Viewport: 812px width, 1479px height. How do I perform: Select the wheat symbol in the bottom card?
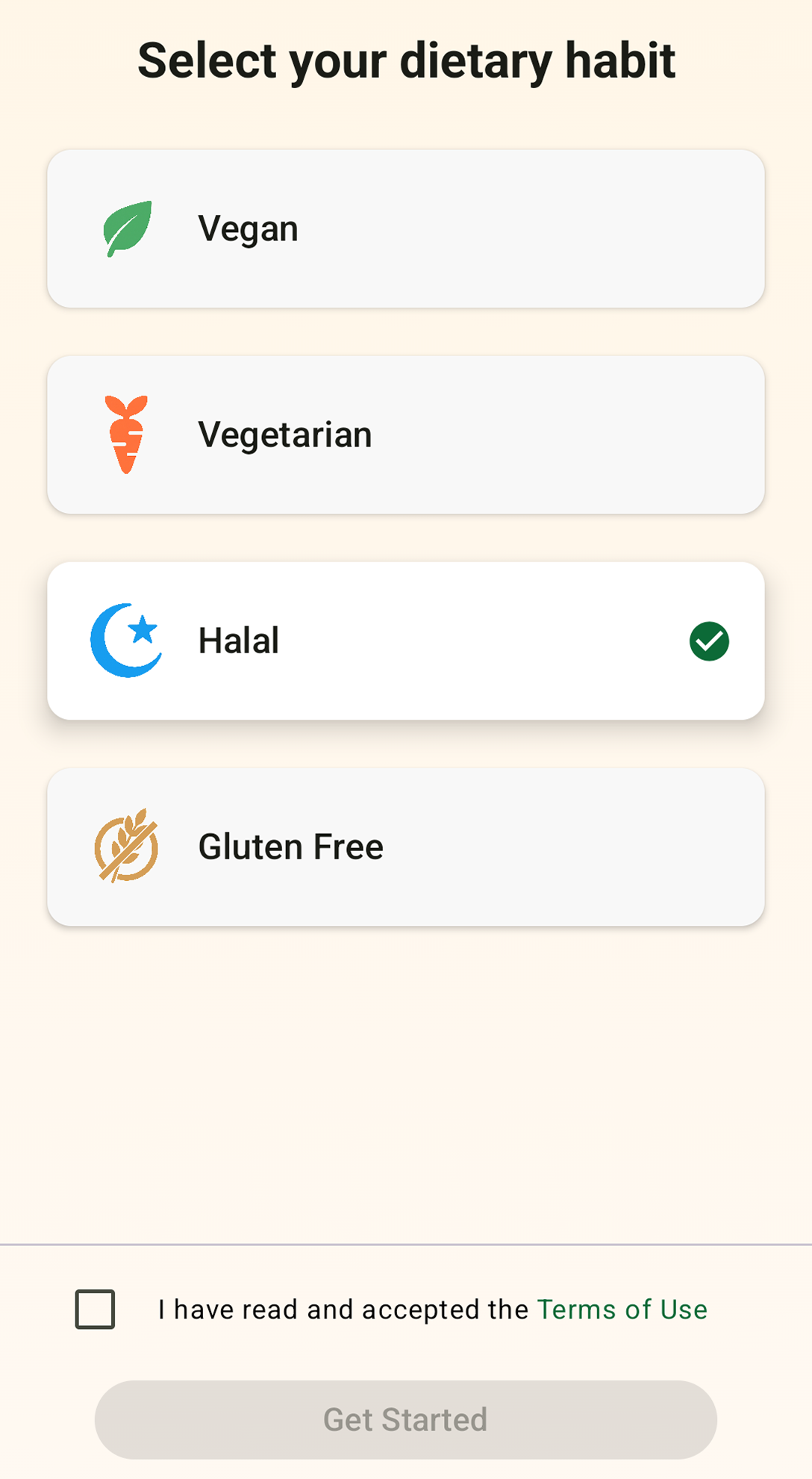pyautogui.click(x=127, y=847)
